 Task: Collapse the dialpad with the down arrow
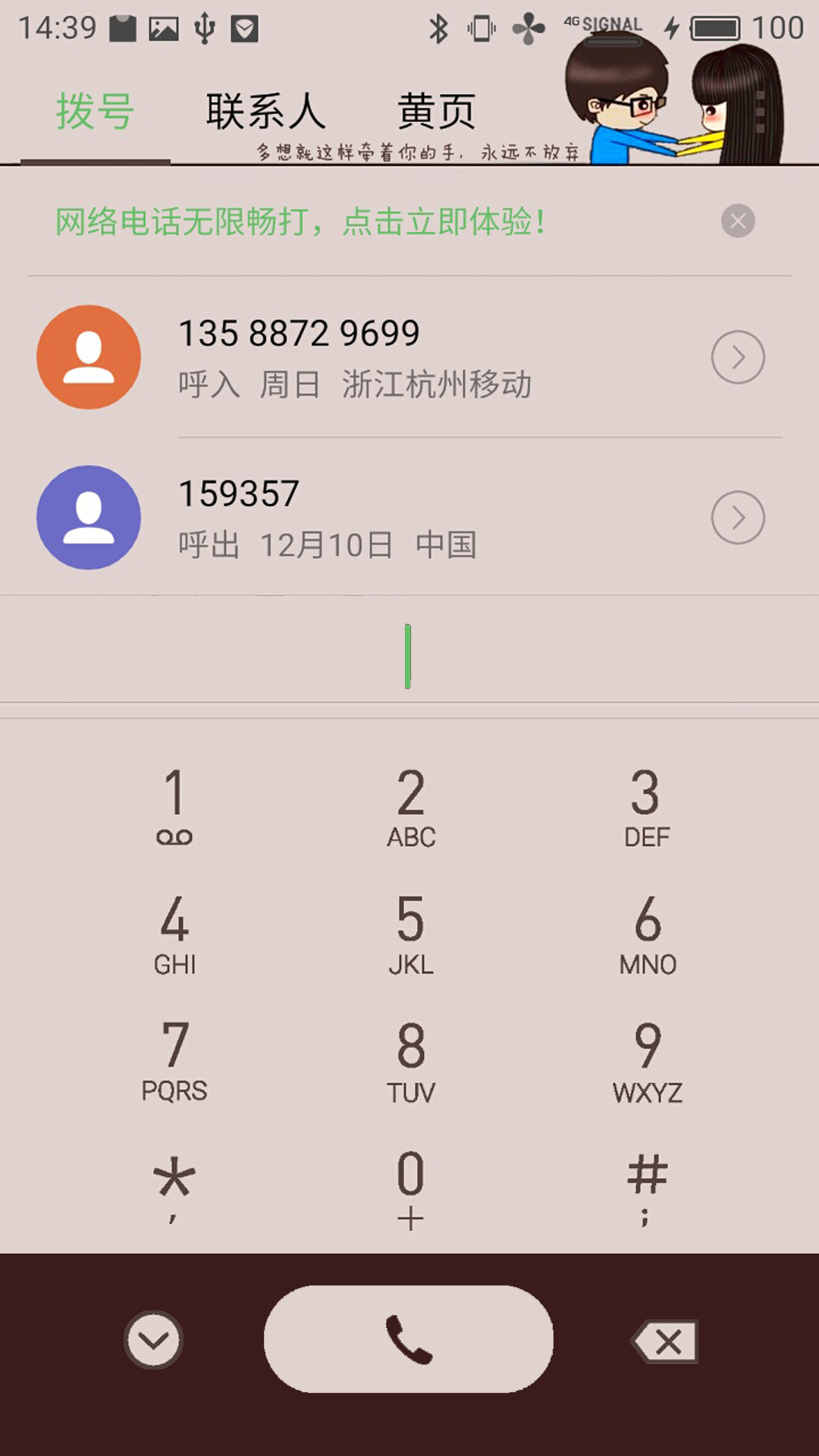[153, 1340]
